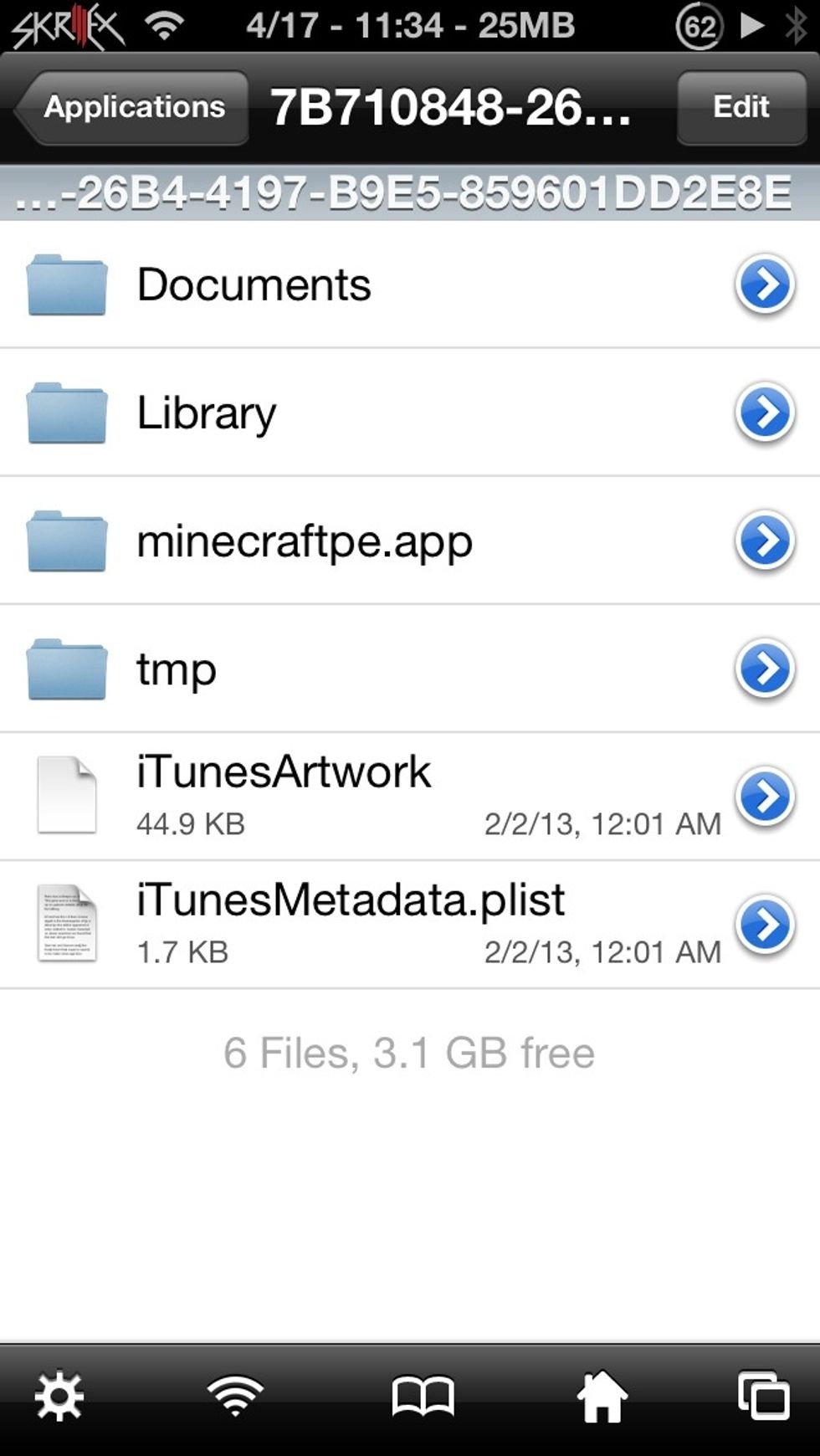The image size is (820, 1456).
Task: Open the Library folder
Action: [x=410, y=413]
